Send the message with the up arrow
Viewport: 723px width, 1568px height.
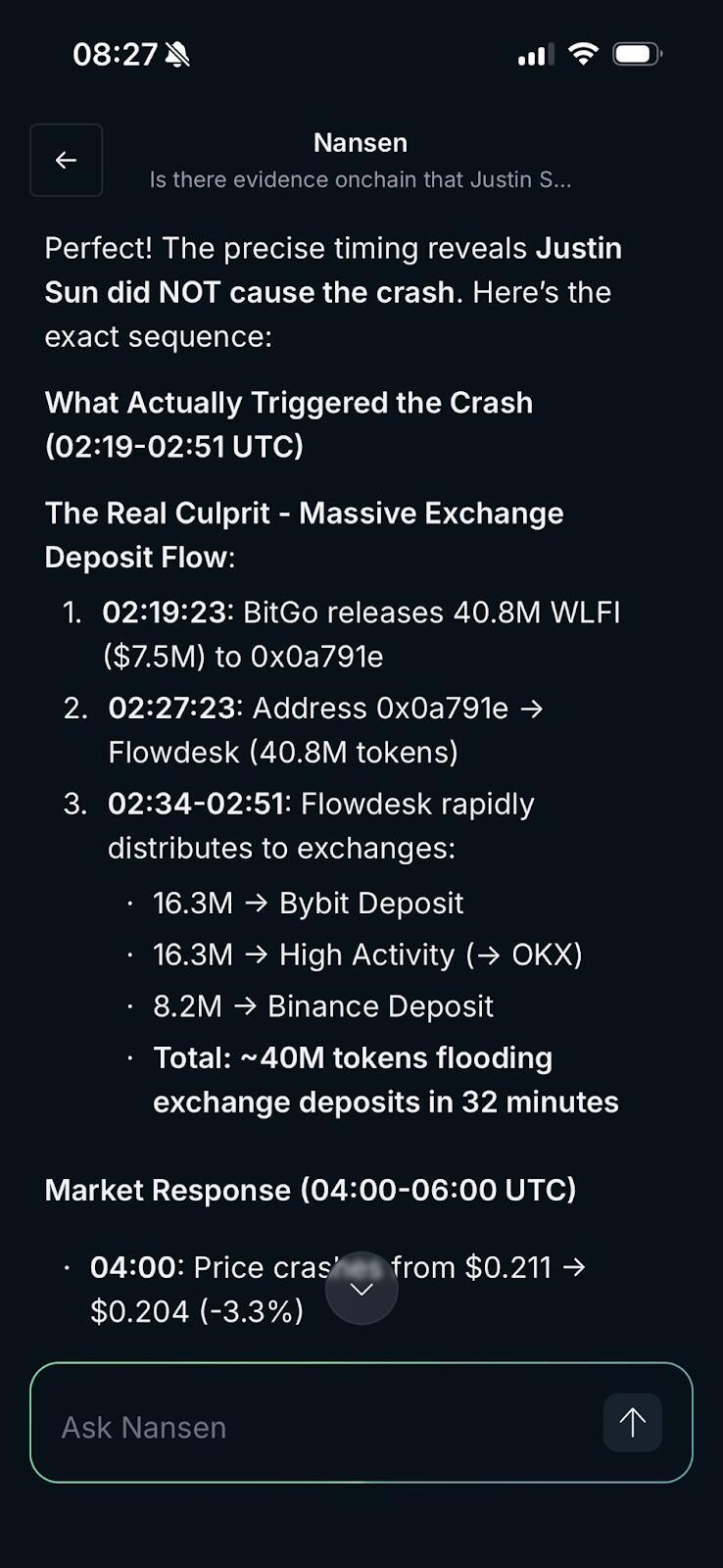pyautogui.click(x=632, y=1422)
